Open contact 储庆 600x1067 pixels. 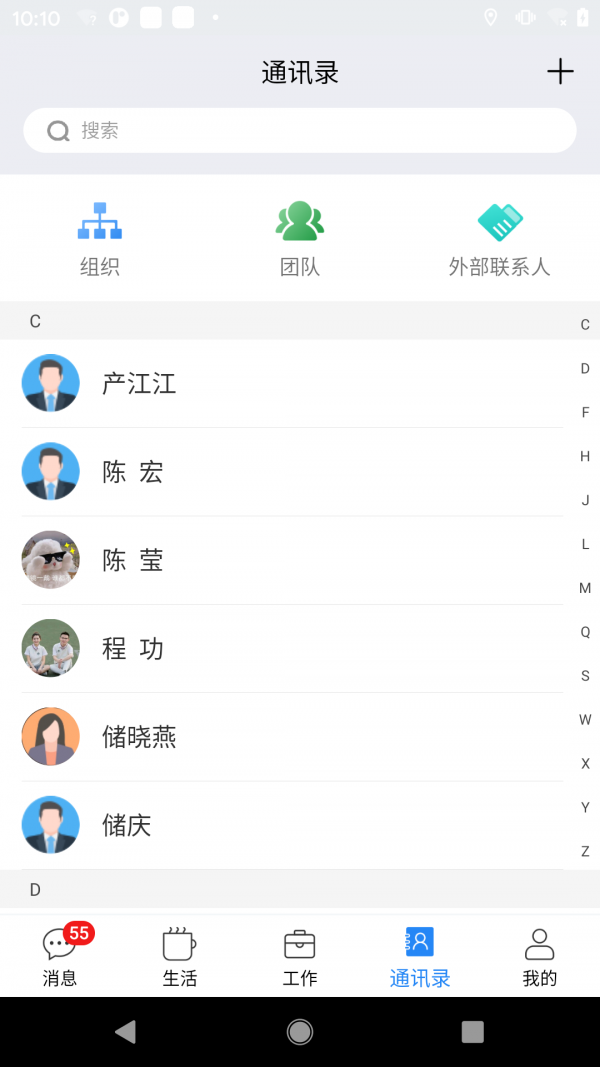coord(290,825)
